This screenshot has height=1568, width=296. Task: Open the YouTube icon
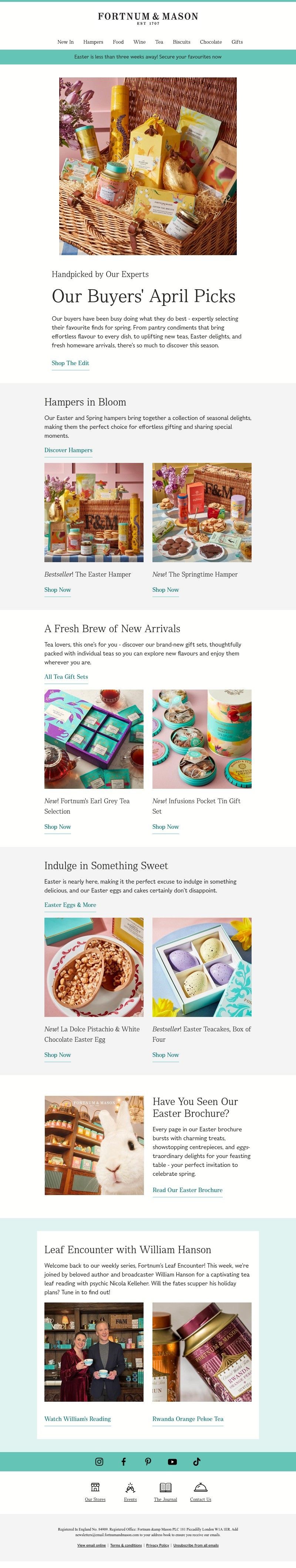click(172, 1461)
